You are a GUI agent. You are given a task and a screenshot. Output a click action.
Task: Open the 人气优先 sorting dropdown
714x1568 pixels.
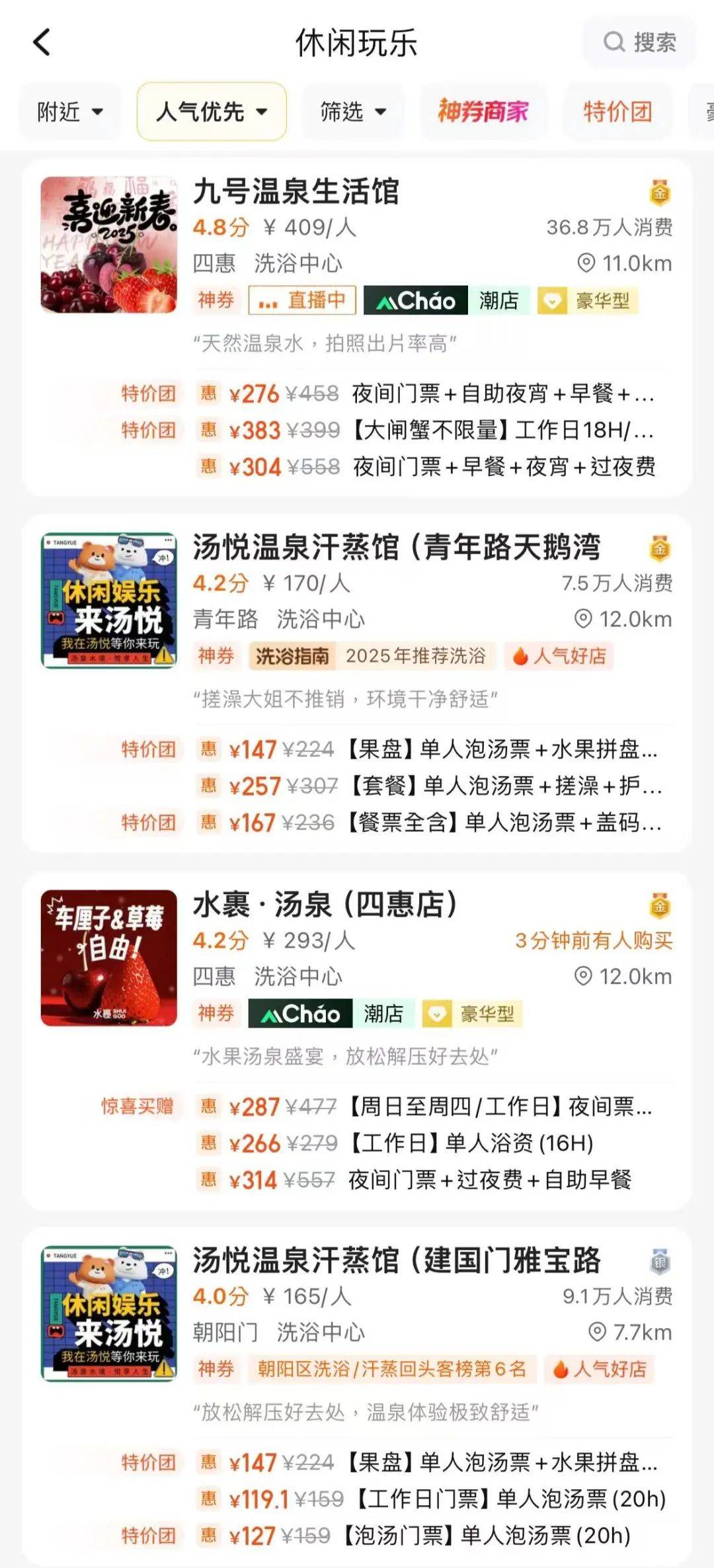210,112
